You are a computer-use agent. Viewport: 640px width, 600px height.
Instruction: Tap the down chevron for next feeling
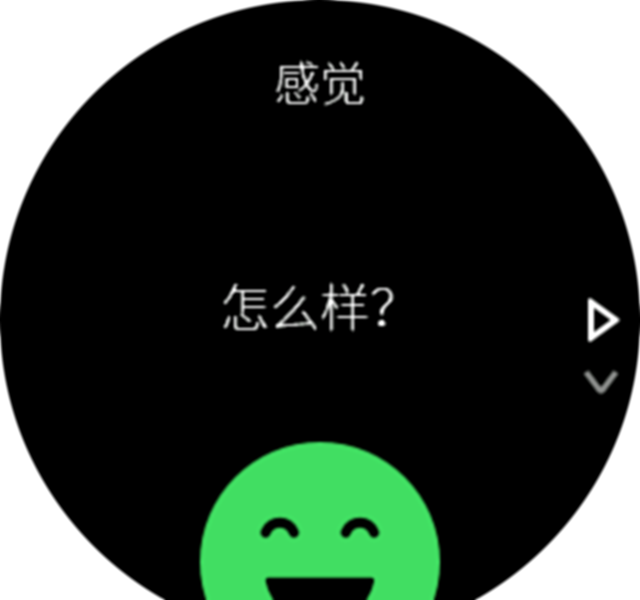[601, 381]
